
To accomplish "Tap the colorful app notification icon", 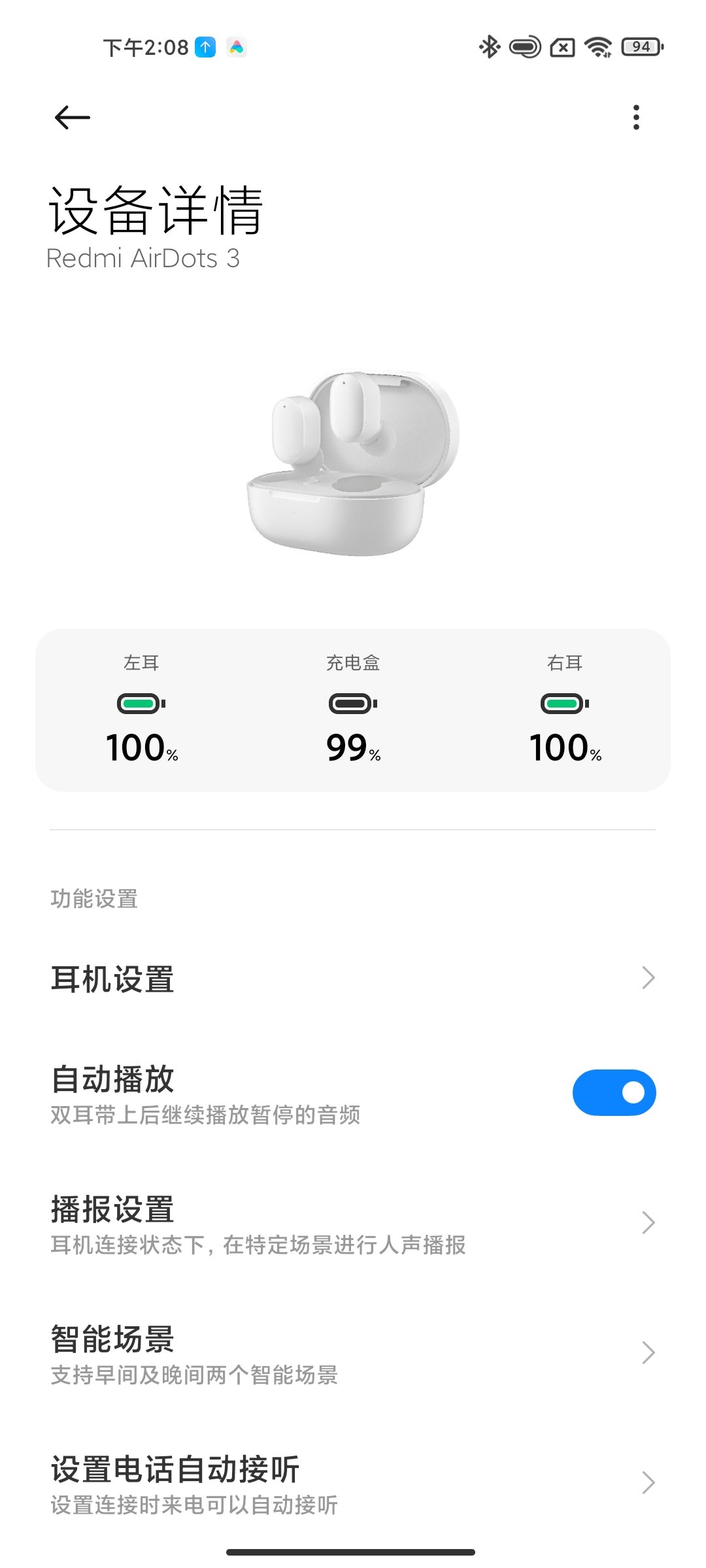I will (x=238, y=47).
